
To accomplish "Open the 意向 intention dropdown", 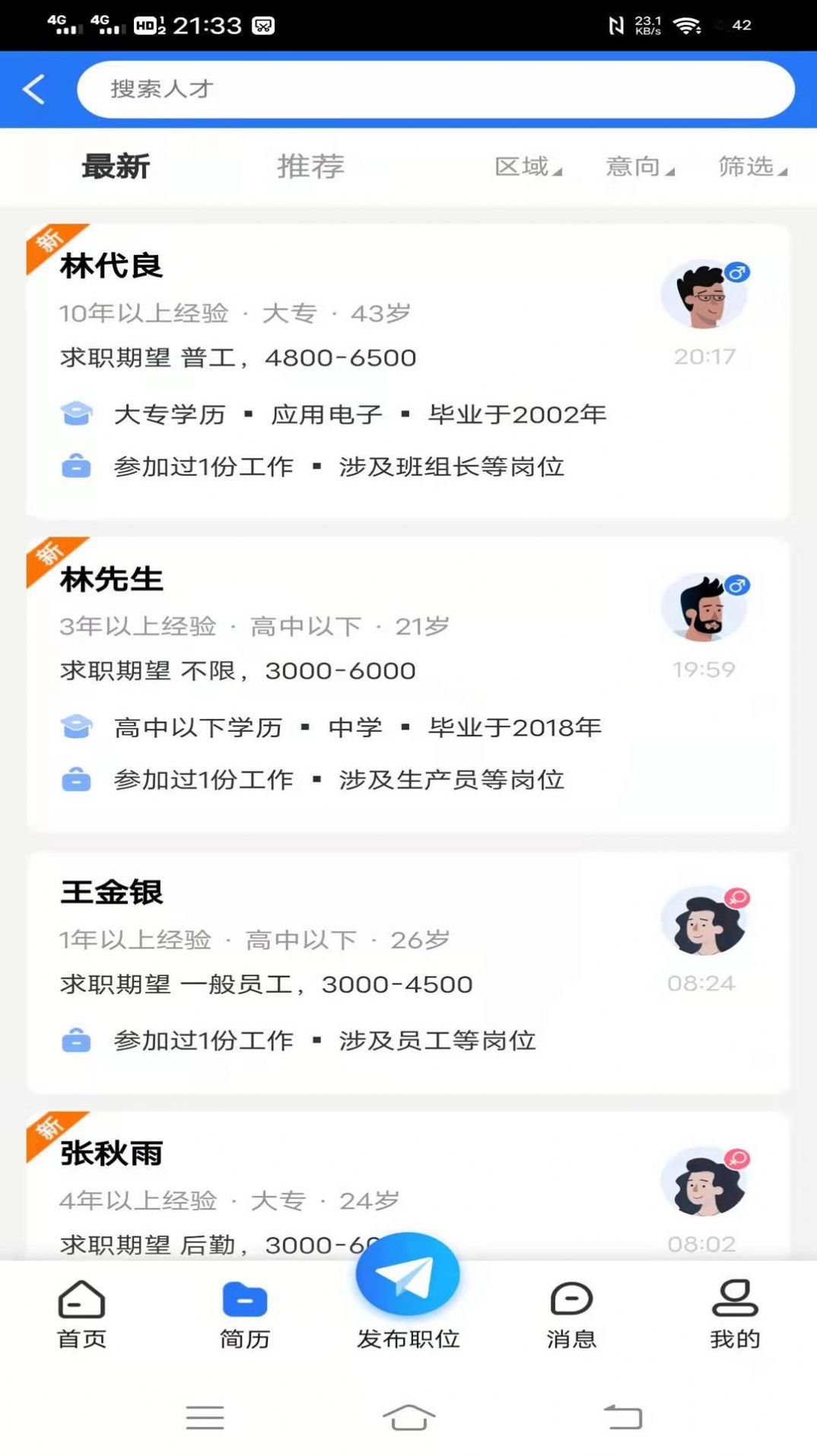I will 639,167.
